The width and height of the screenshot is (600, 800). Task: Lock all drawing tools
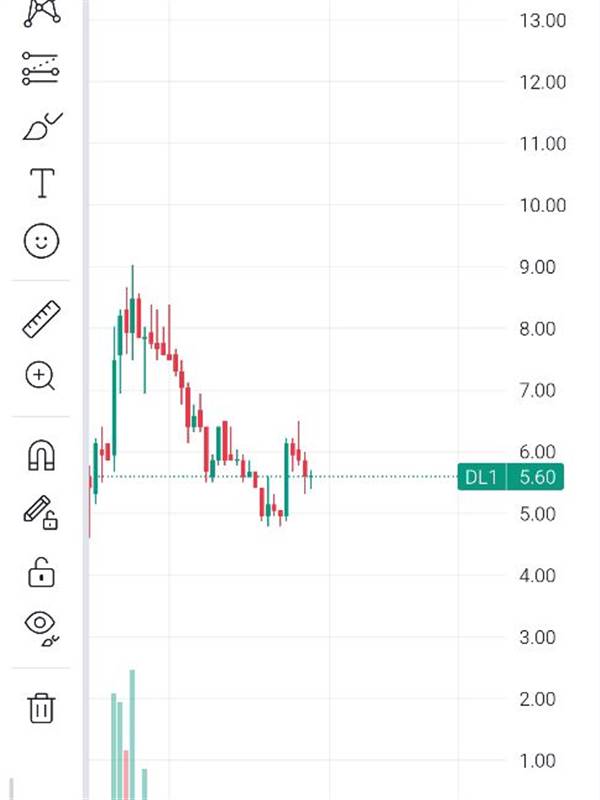tap(41, 572)
